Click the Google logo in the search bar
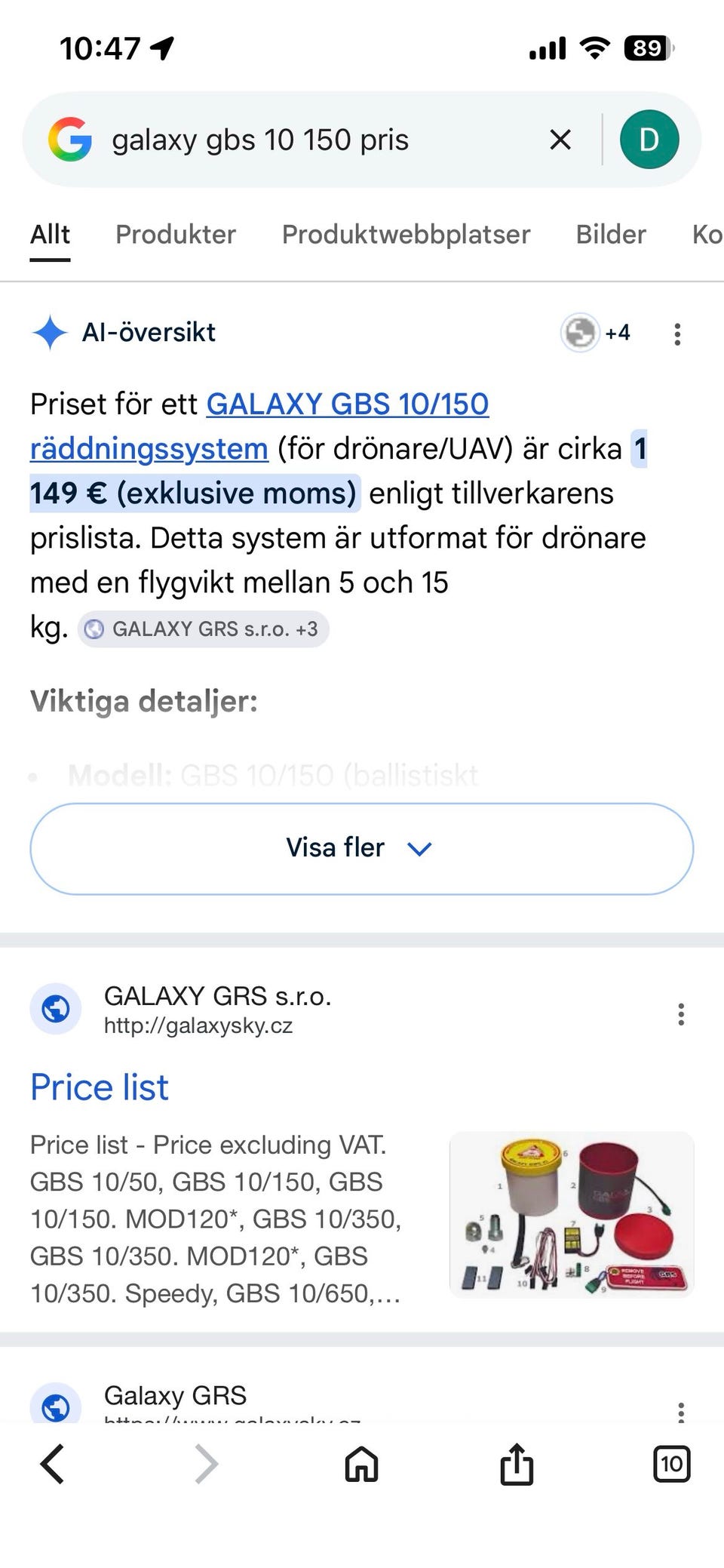 [x=68, y=139]
